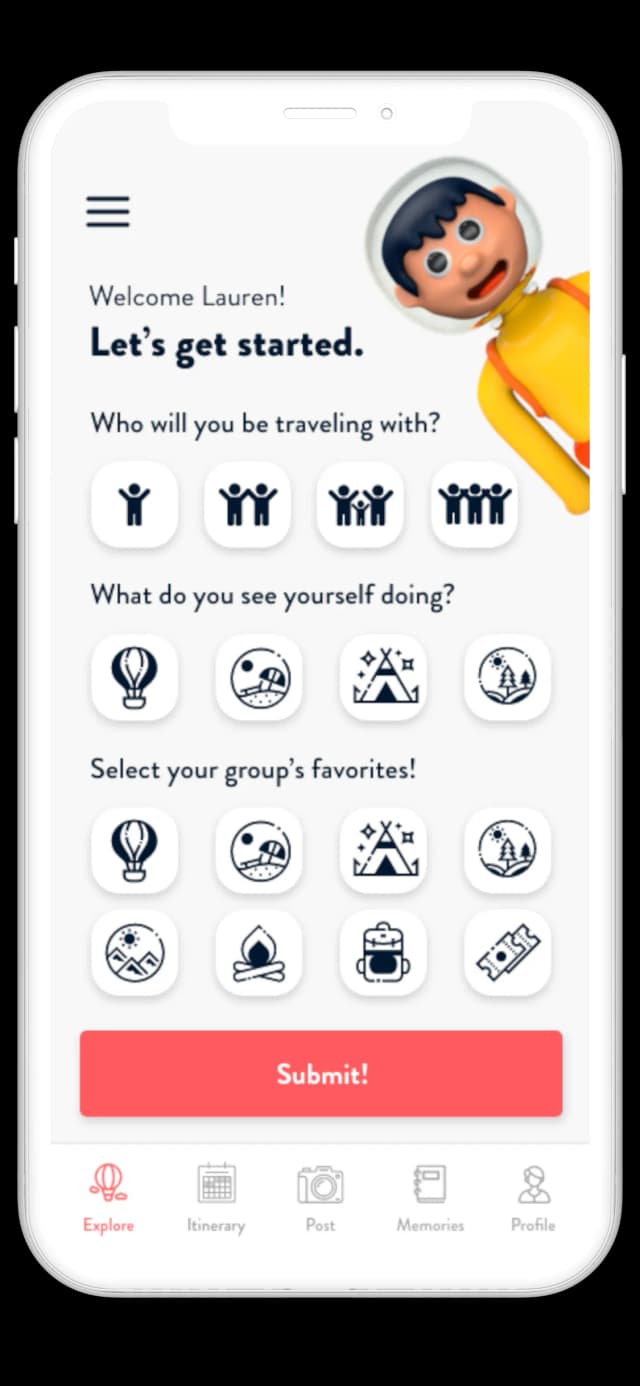
Task: Choose forest under yourself doing question
Action: [507, 677]
